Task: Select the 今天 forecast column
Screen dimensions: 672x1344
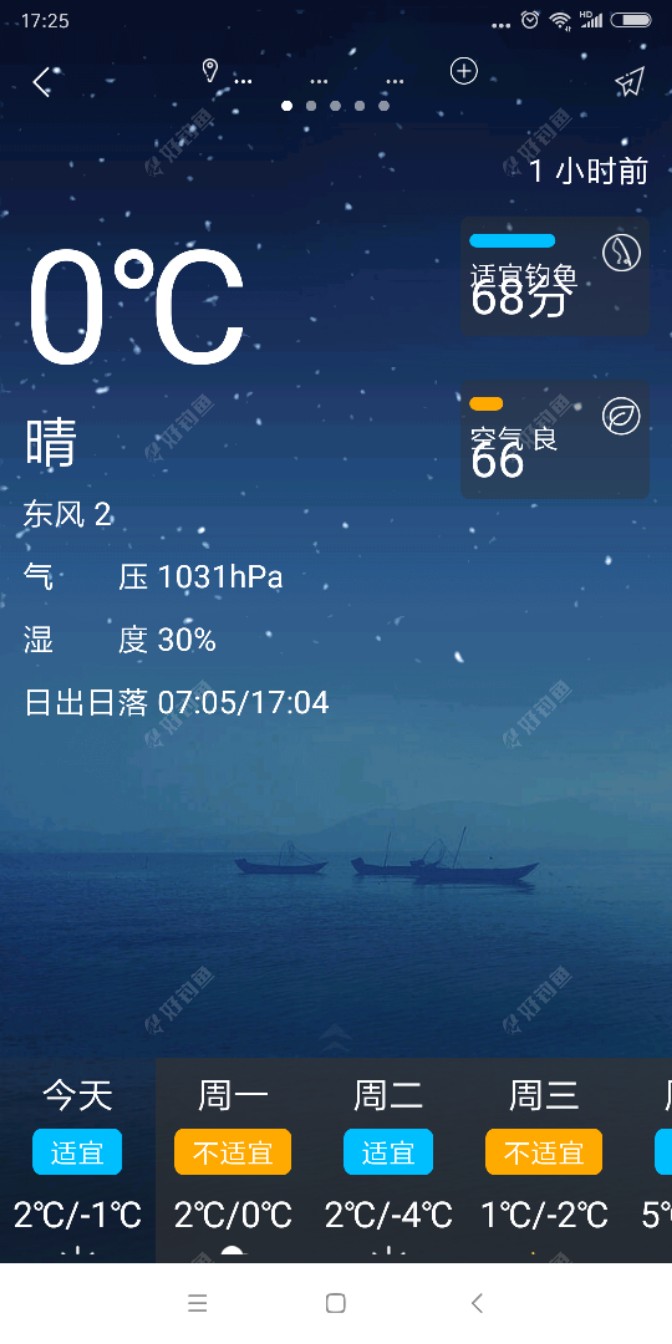Action: [x=77, y=1160]
